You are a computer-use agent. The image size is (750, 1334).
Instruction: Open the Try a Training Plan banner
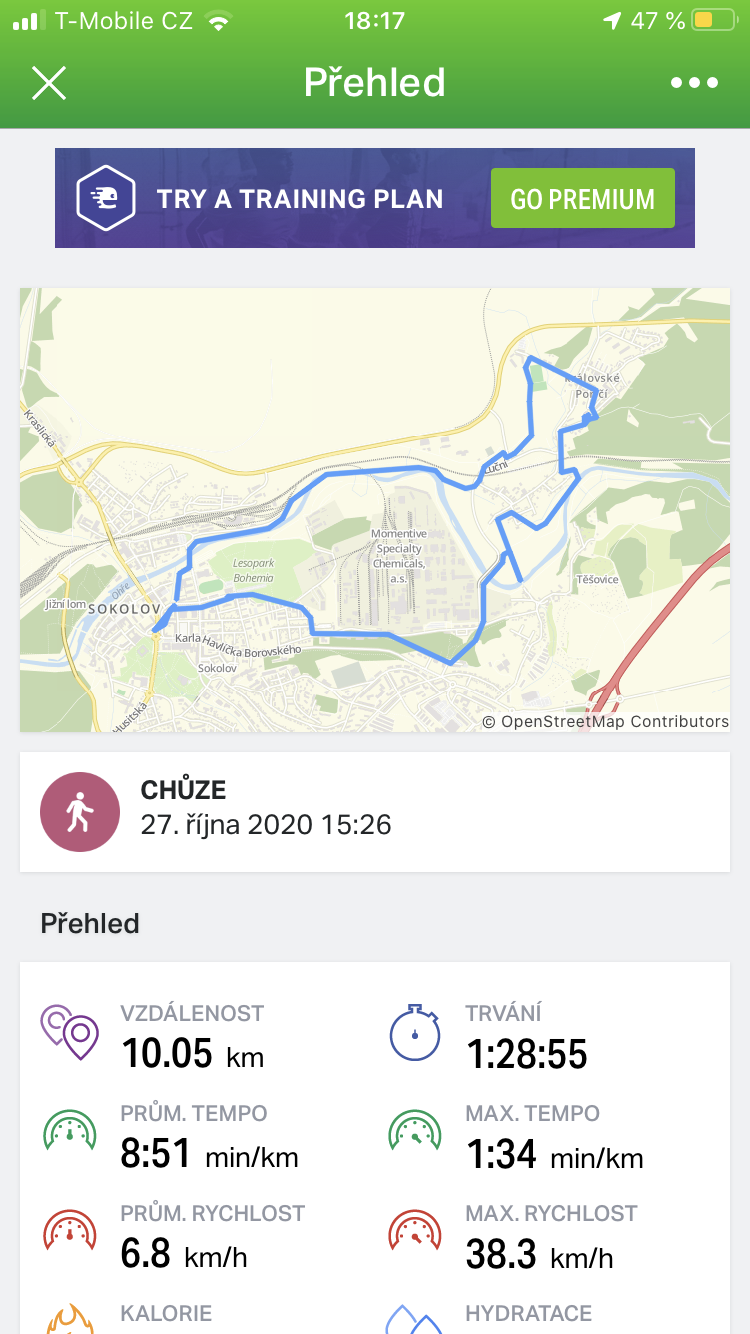click(375, 198)
